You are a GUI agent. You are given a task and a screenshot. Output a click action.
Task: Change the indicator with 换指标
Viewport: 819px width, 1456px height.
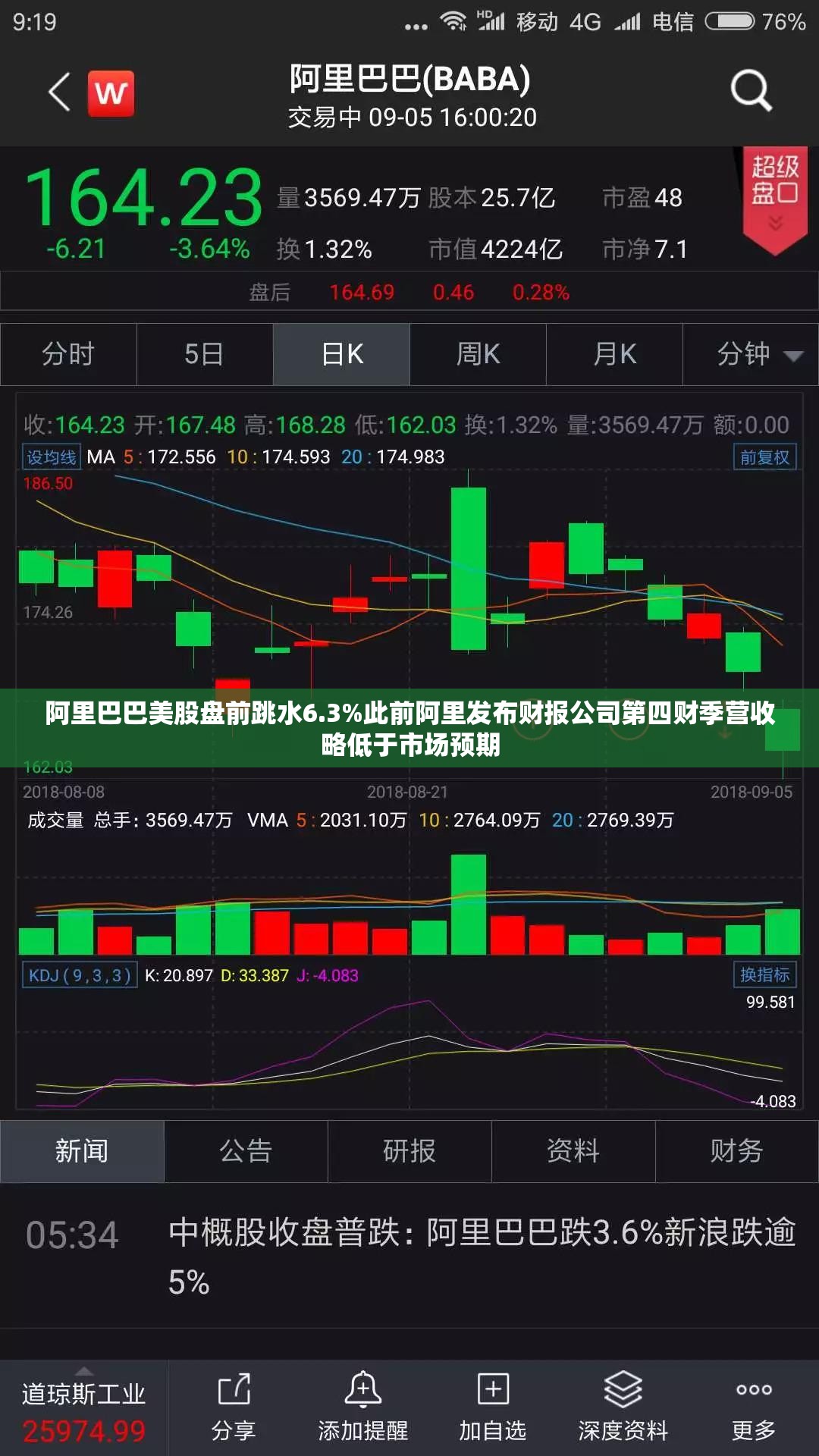click(764, 974)
